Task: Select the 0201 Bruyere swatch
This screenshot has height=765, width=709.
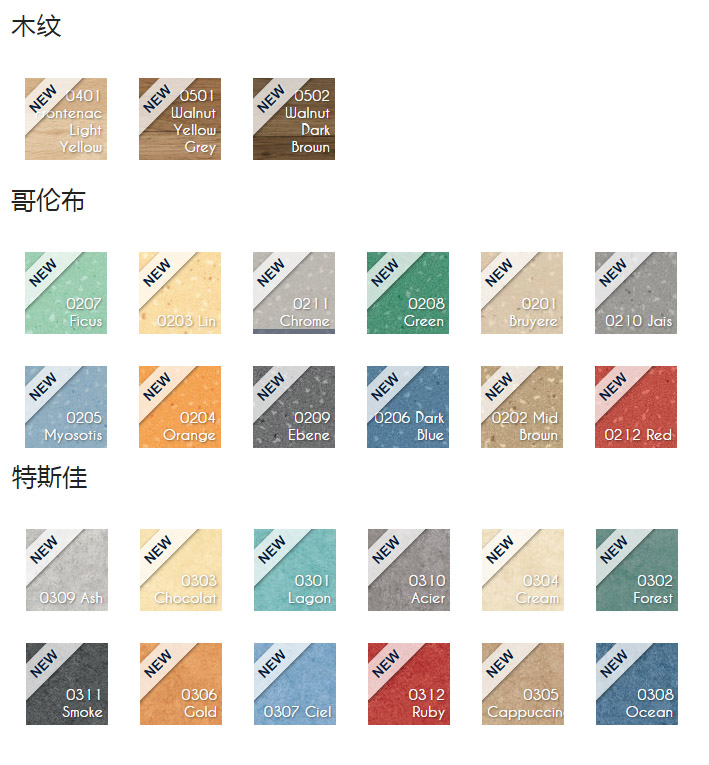Action: click(522, 293)
